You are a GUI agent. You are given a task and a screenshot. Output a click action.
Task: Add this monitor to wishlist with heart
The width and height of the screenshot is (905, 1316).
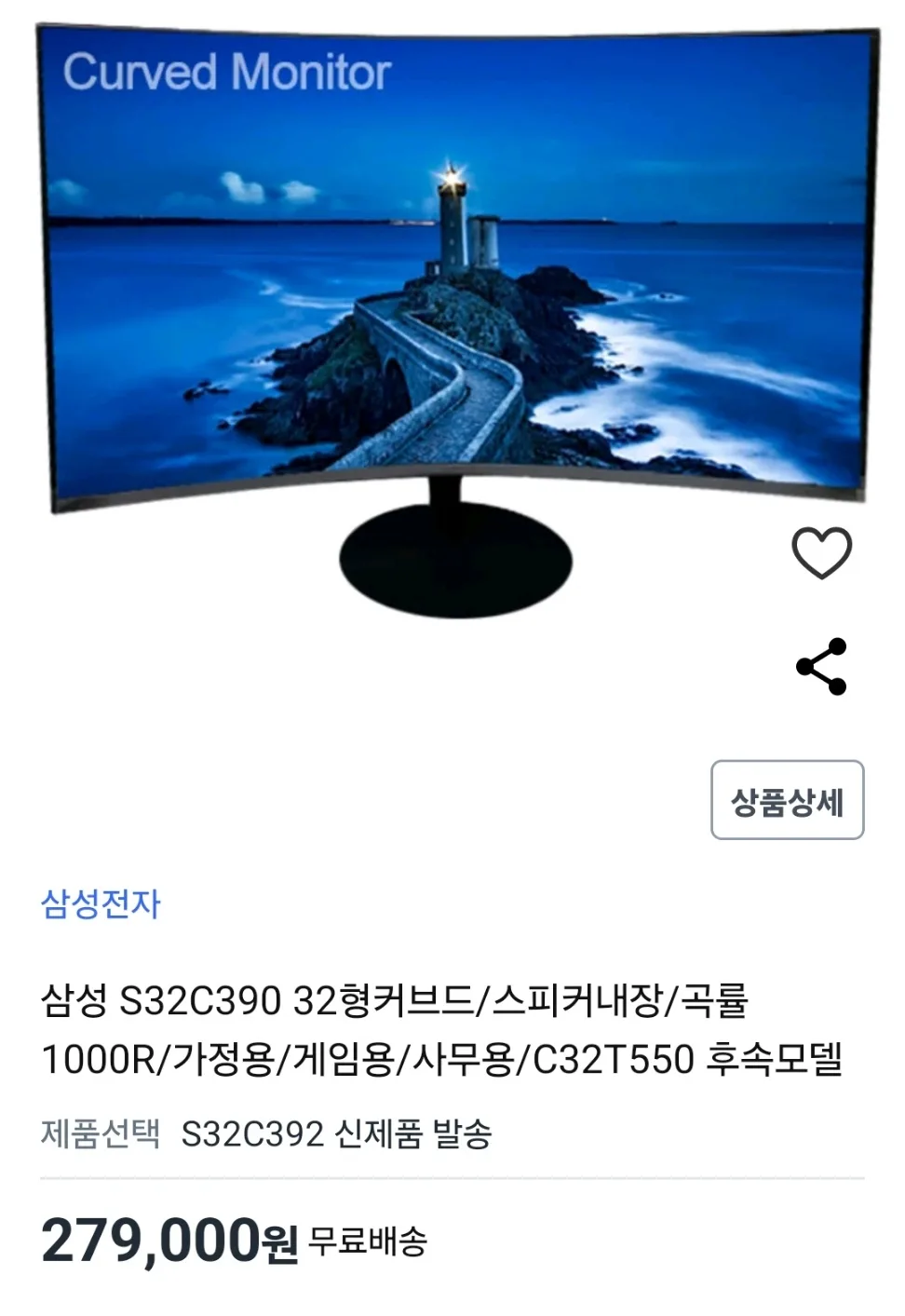coord(821,552)
